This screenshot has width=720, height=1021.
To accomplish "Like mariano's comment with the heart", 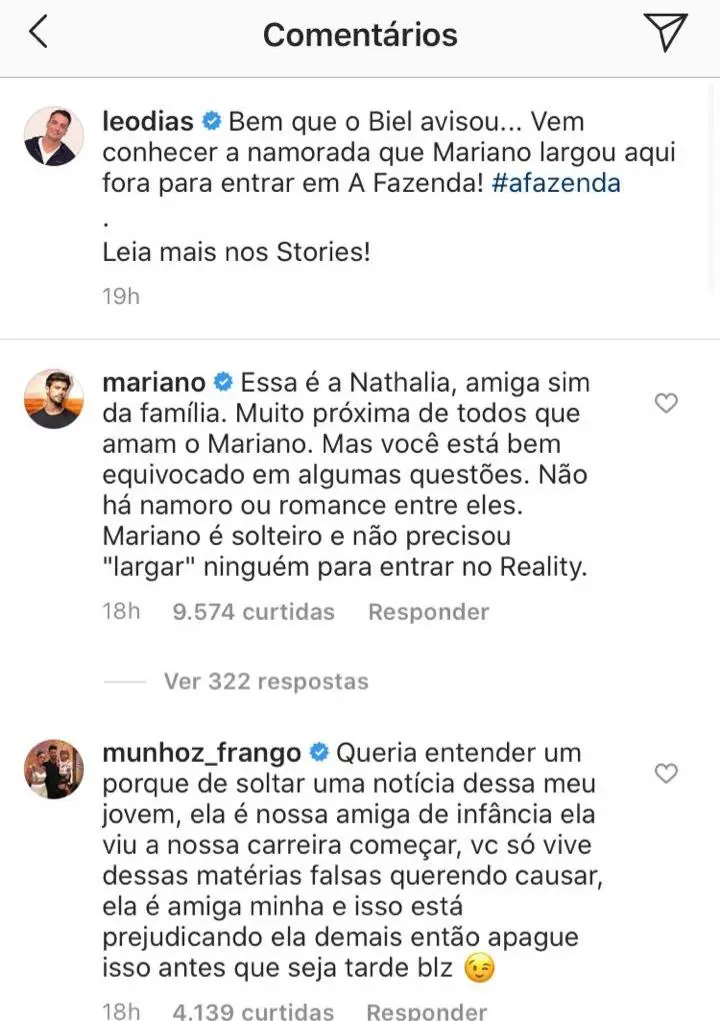I will (666, 402).
